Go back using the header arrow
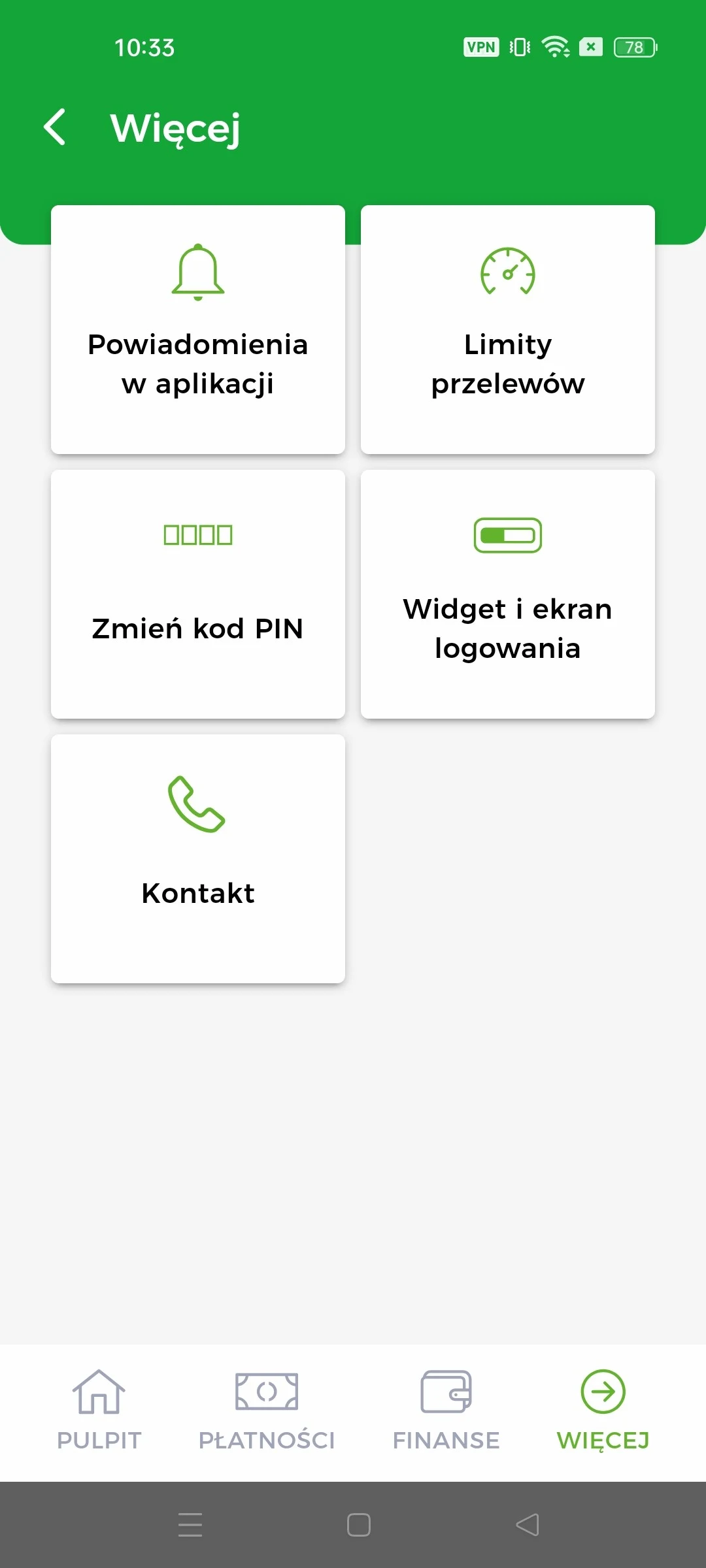This screenshot has height=1568, width=706. [x=55, y=127]
